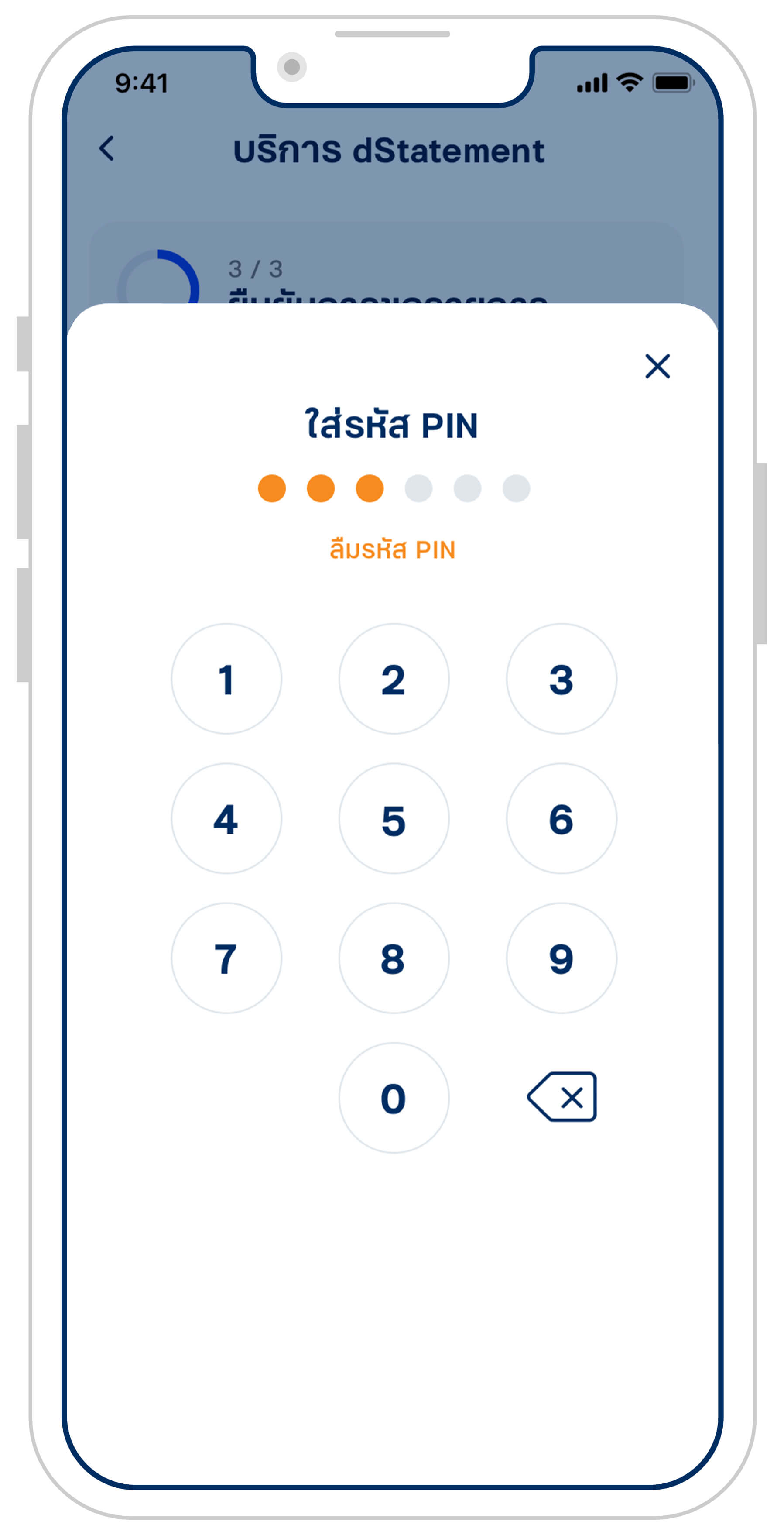Enter digit 5 on PIN keypad
Screen dimensions: 784x1535
(x=394, y=818)
